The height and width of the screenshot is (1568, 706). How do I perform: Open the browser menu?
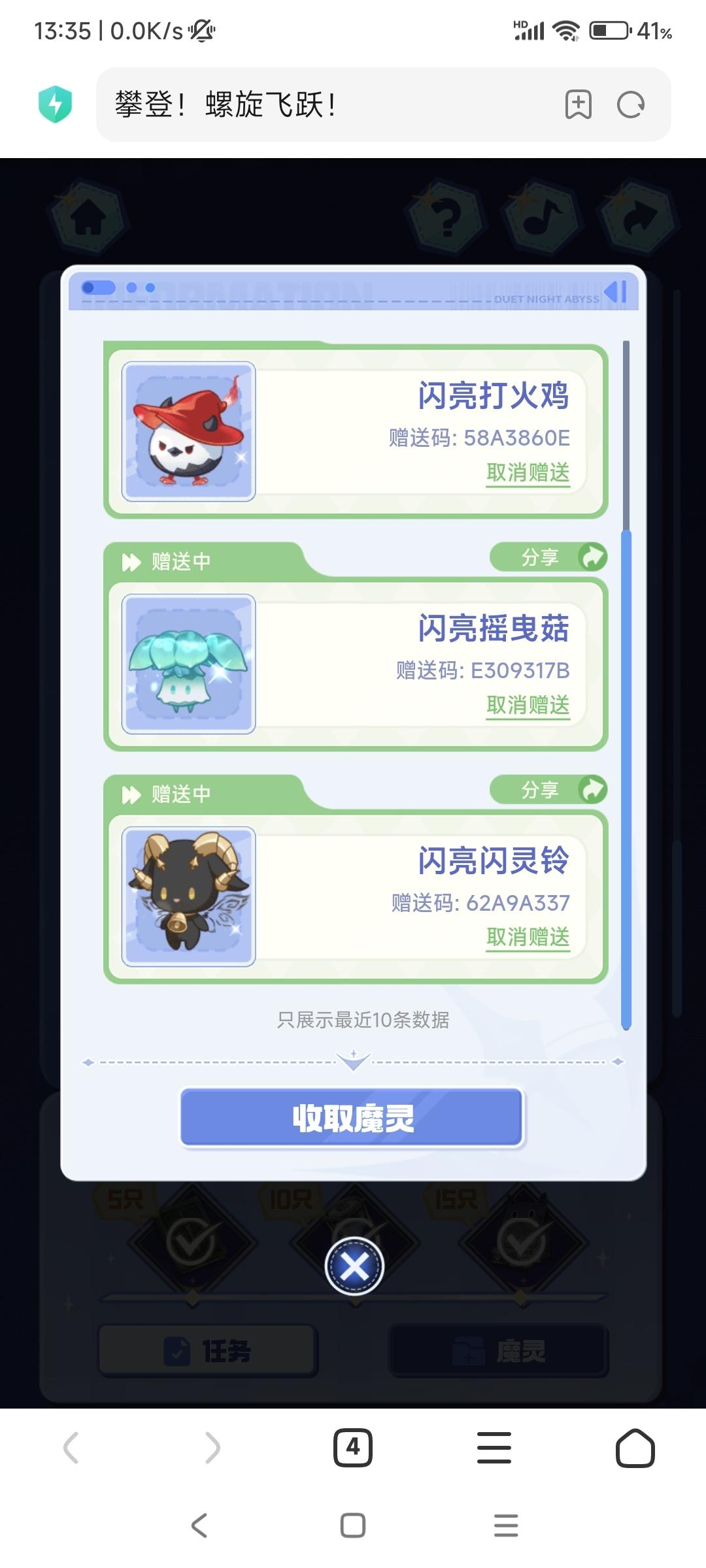[494, 1448]
